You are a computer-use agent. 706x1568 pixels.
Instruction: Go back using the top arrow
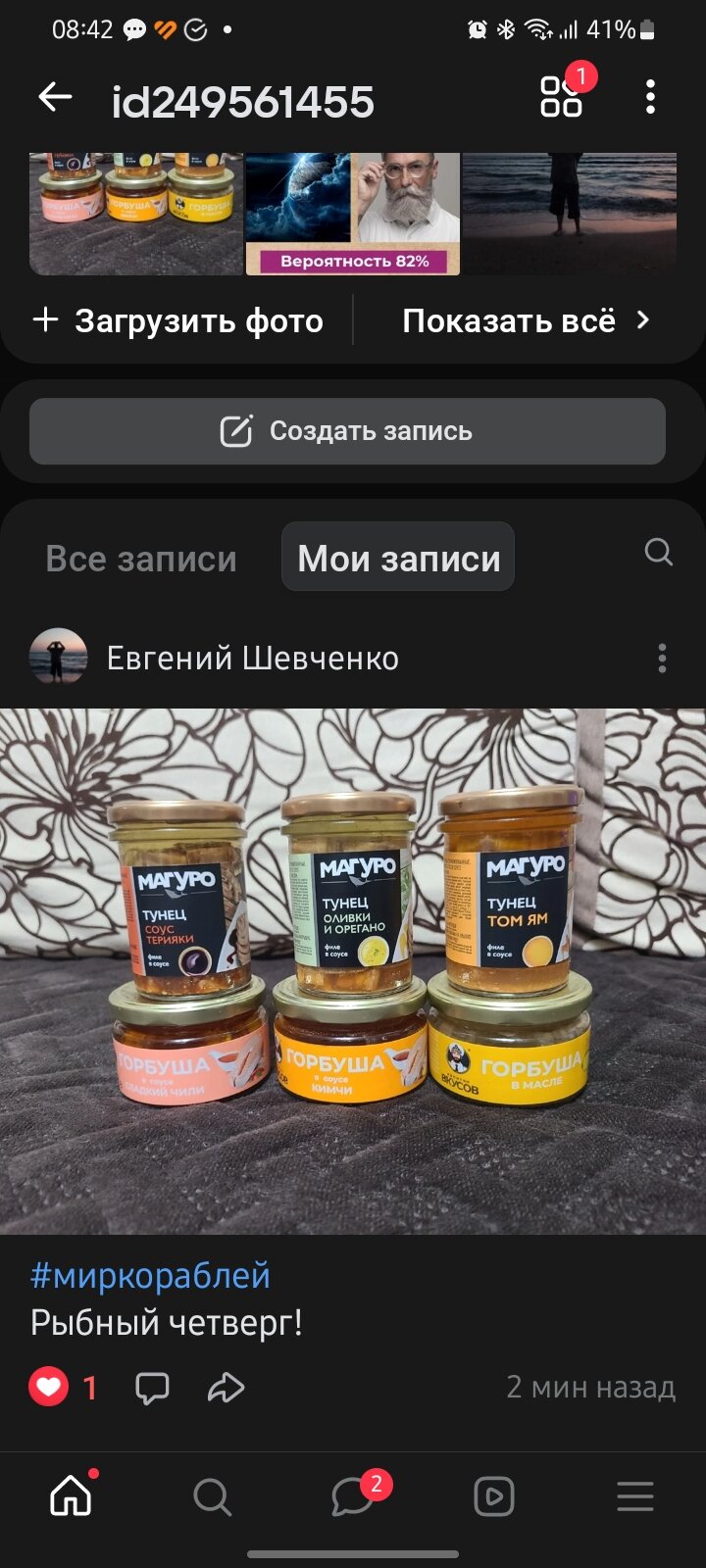tap(55, 97)
